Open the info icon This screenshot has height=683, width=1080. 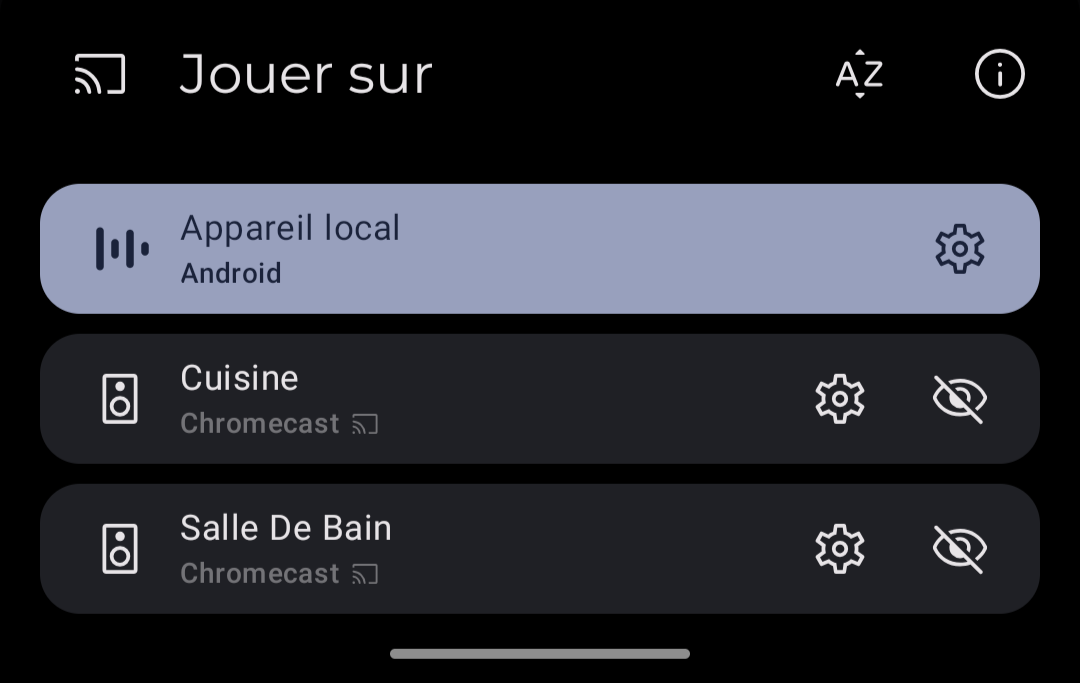point(999,74)
